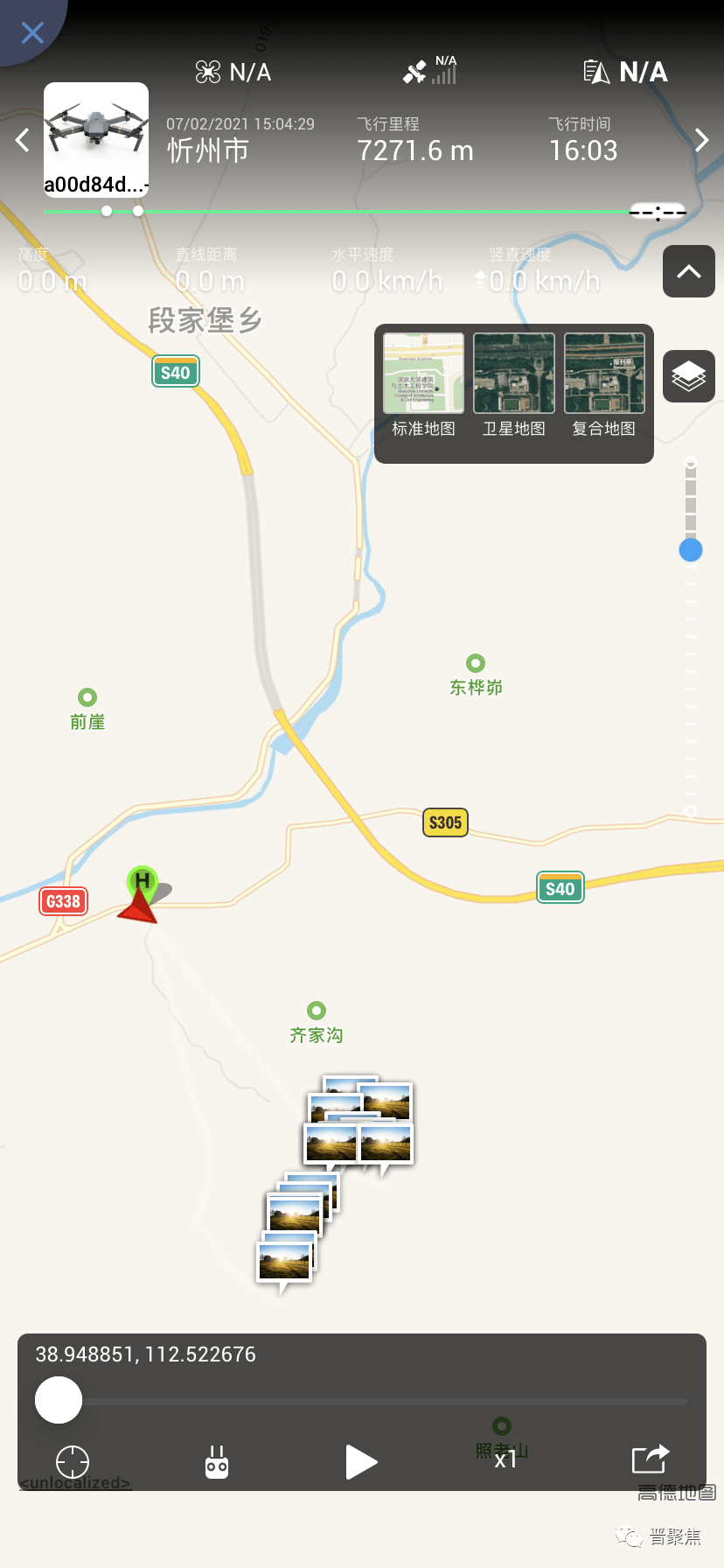Close the flight record view

pyautogui.click(x=32, y=33)
